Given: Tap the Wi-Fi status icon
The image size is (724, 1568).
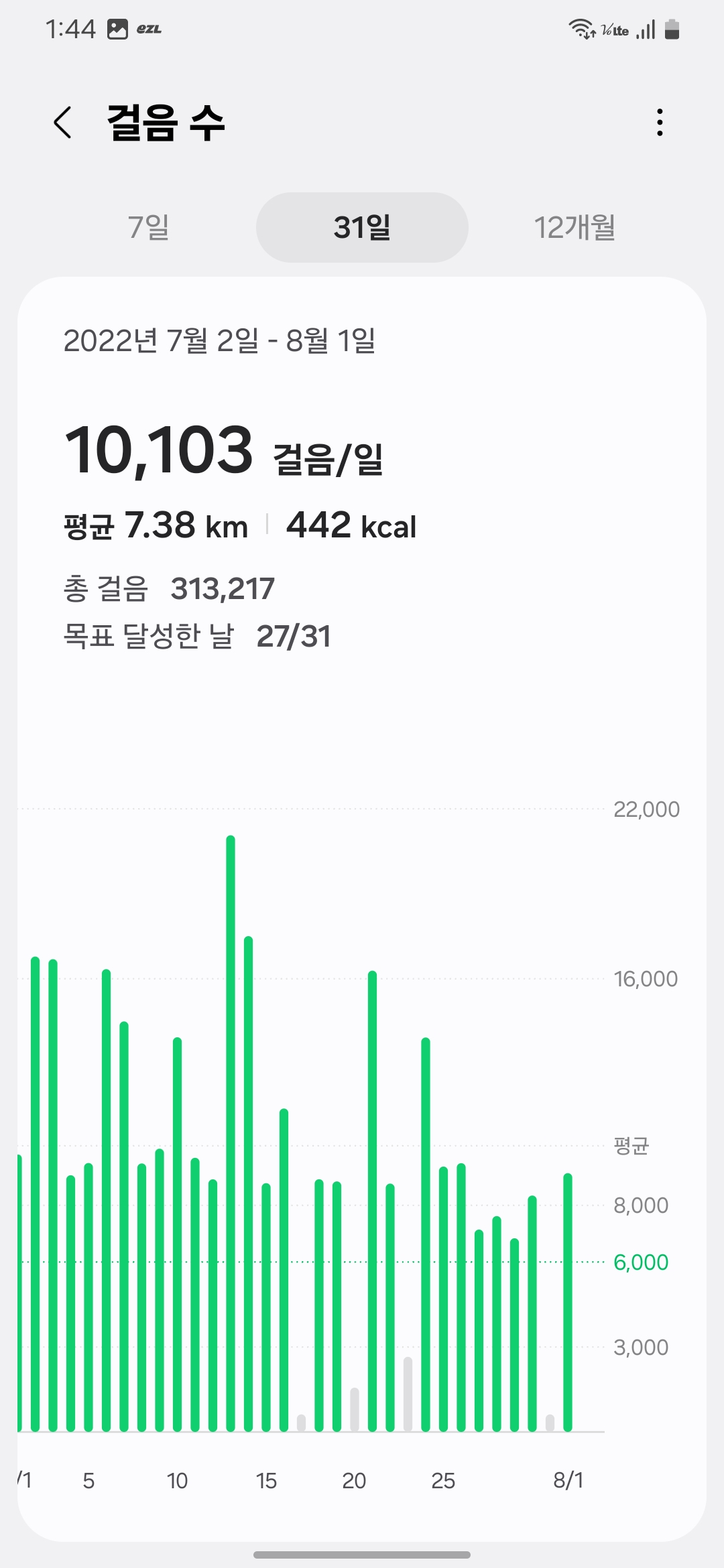Looking at the screenshot, I should 579,28.
